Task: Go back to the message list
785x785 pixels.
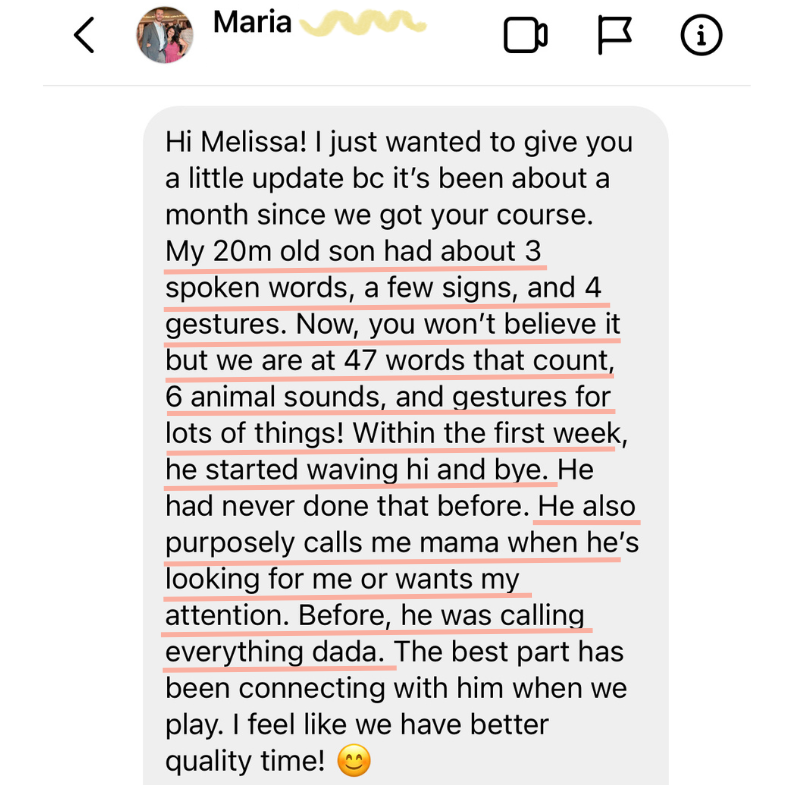Action: [85, 36]
